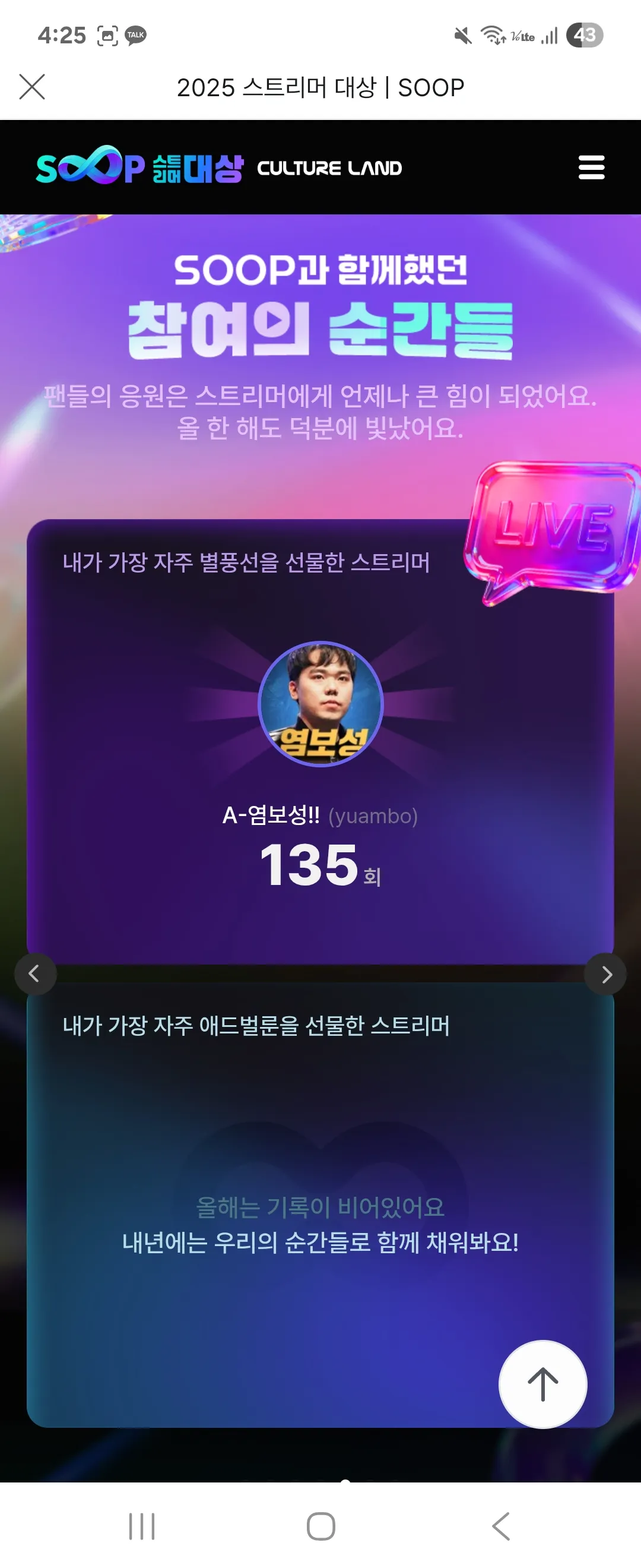Open the recent apps view
641x1568 pixels.
click(x=142, y=1526)
